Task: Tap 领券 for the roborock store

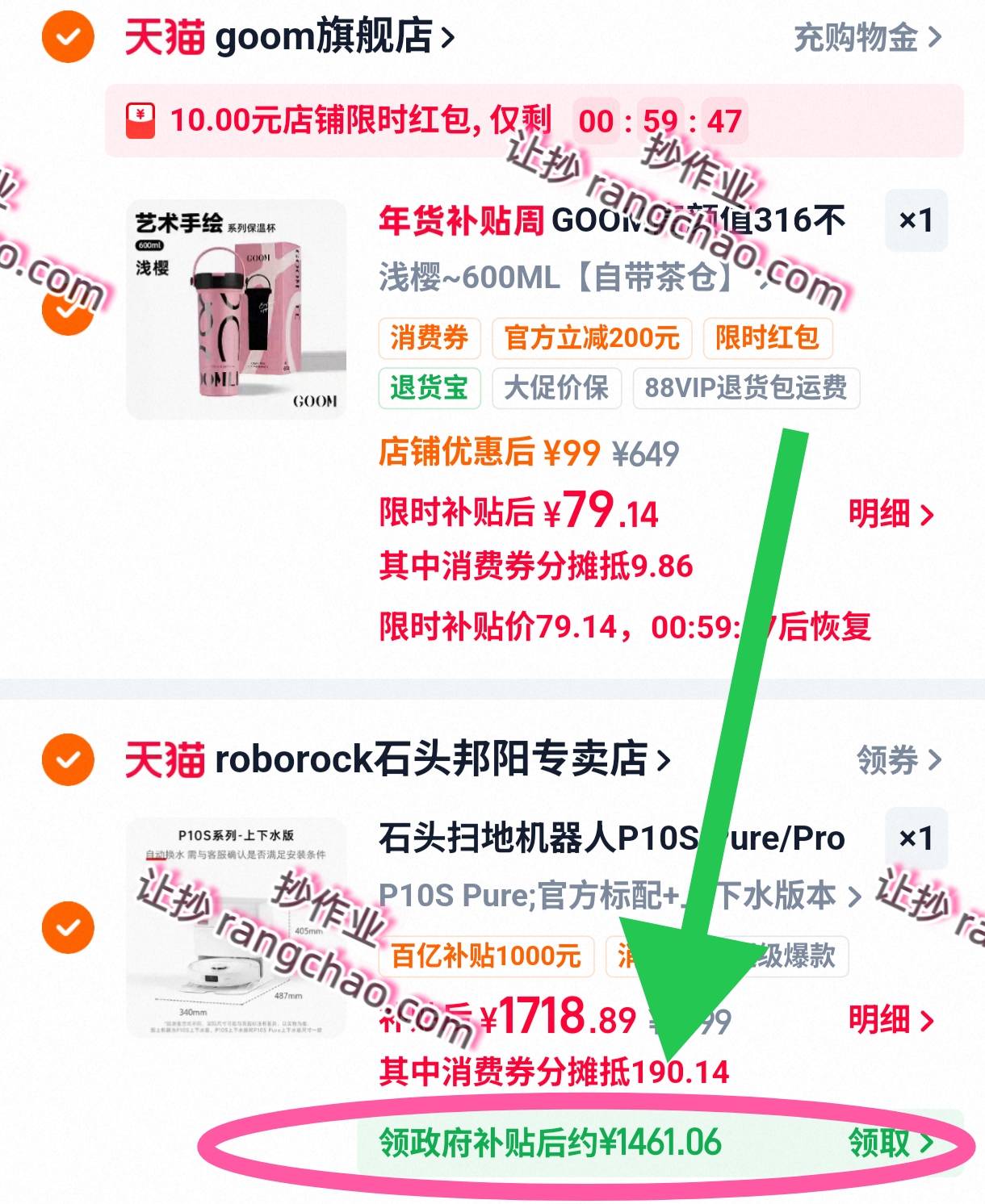Action: [x=898, y=759]
